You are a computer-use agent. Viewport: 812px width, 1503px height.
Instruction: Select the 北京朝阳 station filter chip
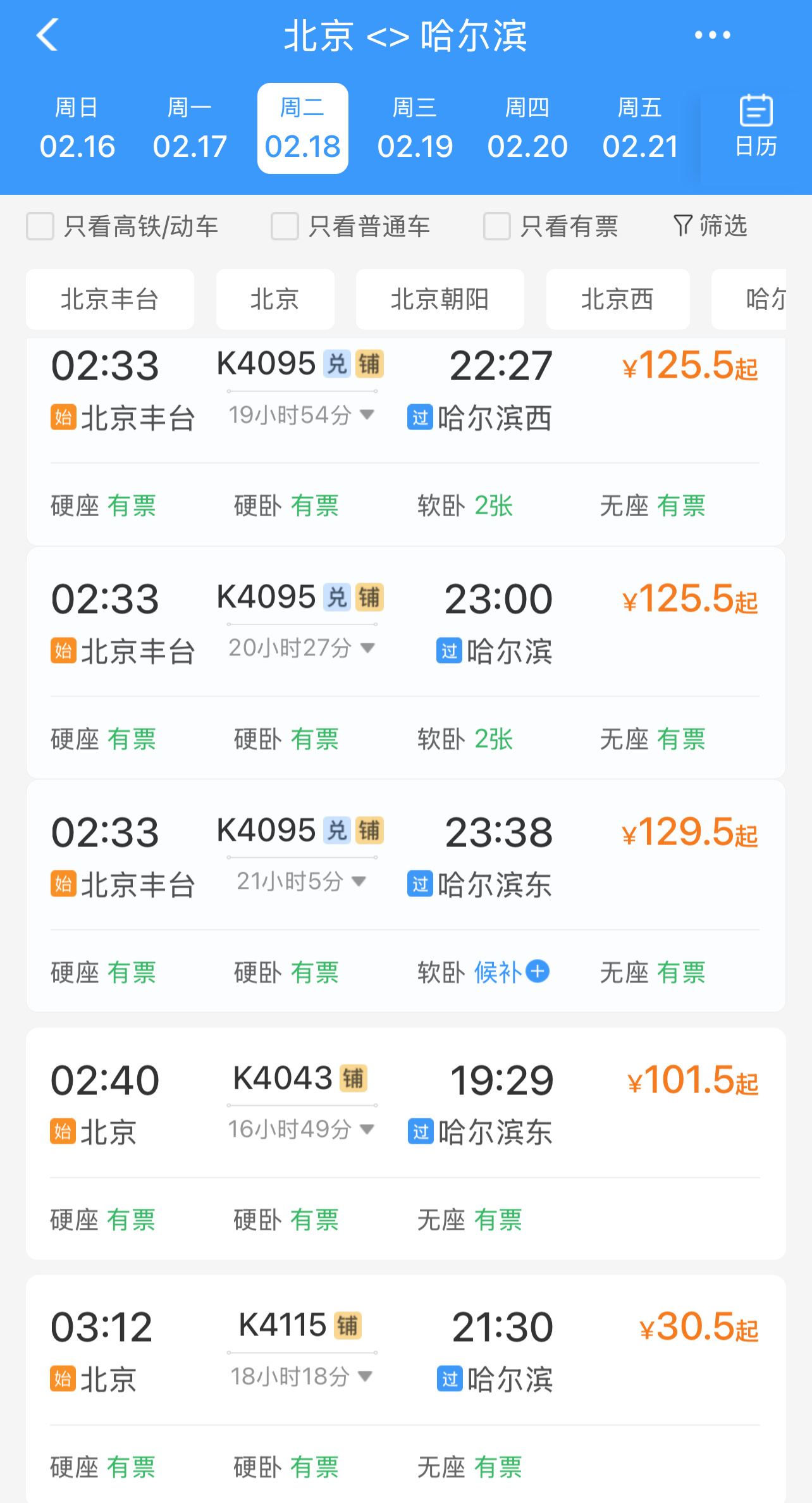point(440,299)
